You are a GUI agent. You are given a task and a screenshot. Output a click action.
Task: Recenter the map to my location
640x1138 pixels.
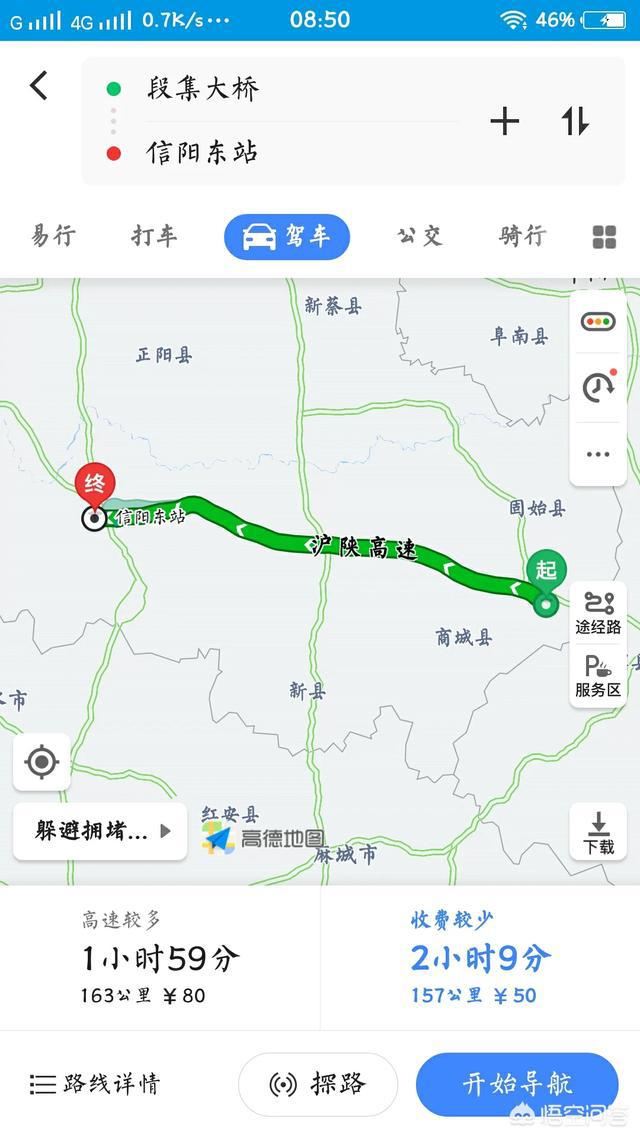pyautogui.click(x=42, y=762)
